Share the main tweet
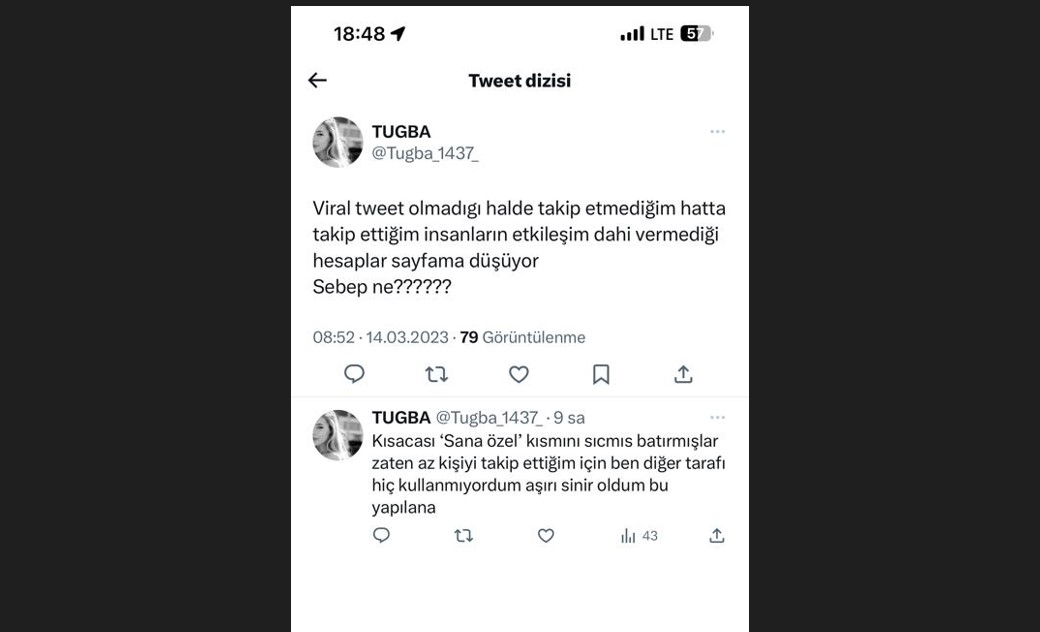This screenshot has width=1040, height=632. [x=683, y=374]
